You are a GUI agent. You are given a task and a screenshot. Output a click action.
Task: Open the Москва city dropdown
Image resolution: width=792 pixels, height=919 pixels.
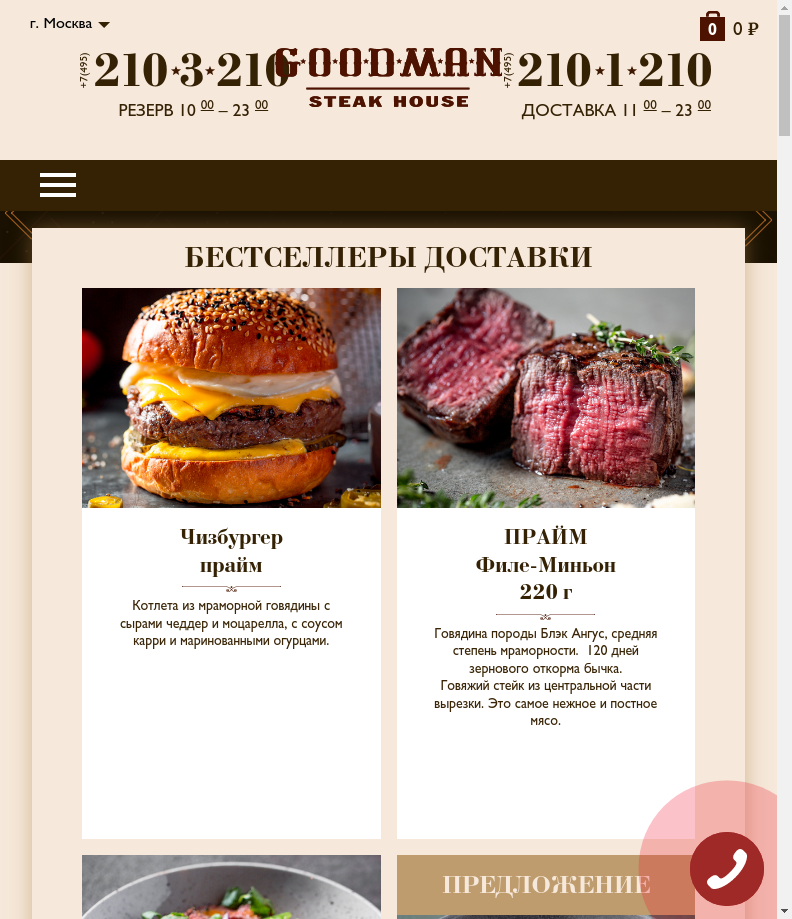pyautogui.click(x=70, y=24)
